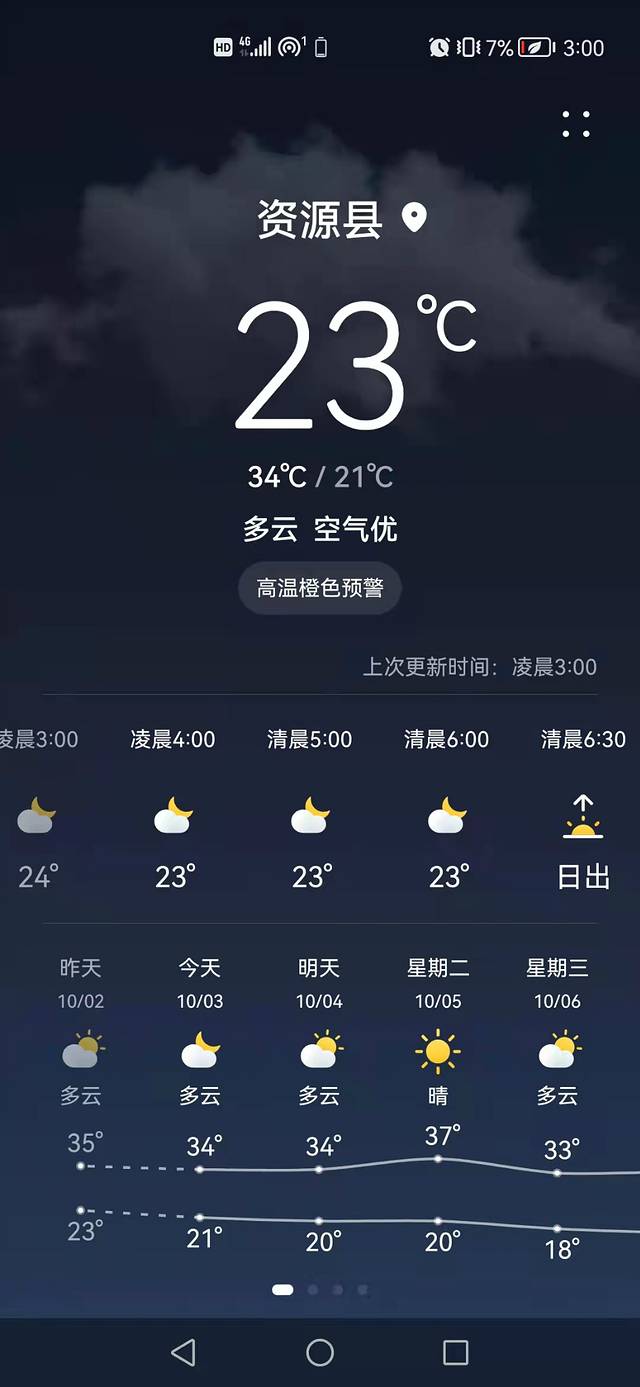
Task: Check air quality via 空气优
Action: point(356,529)
